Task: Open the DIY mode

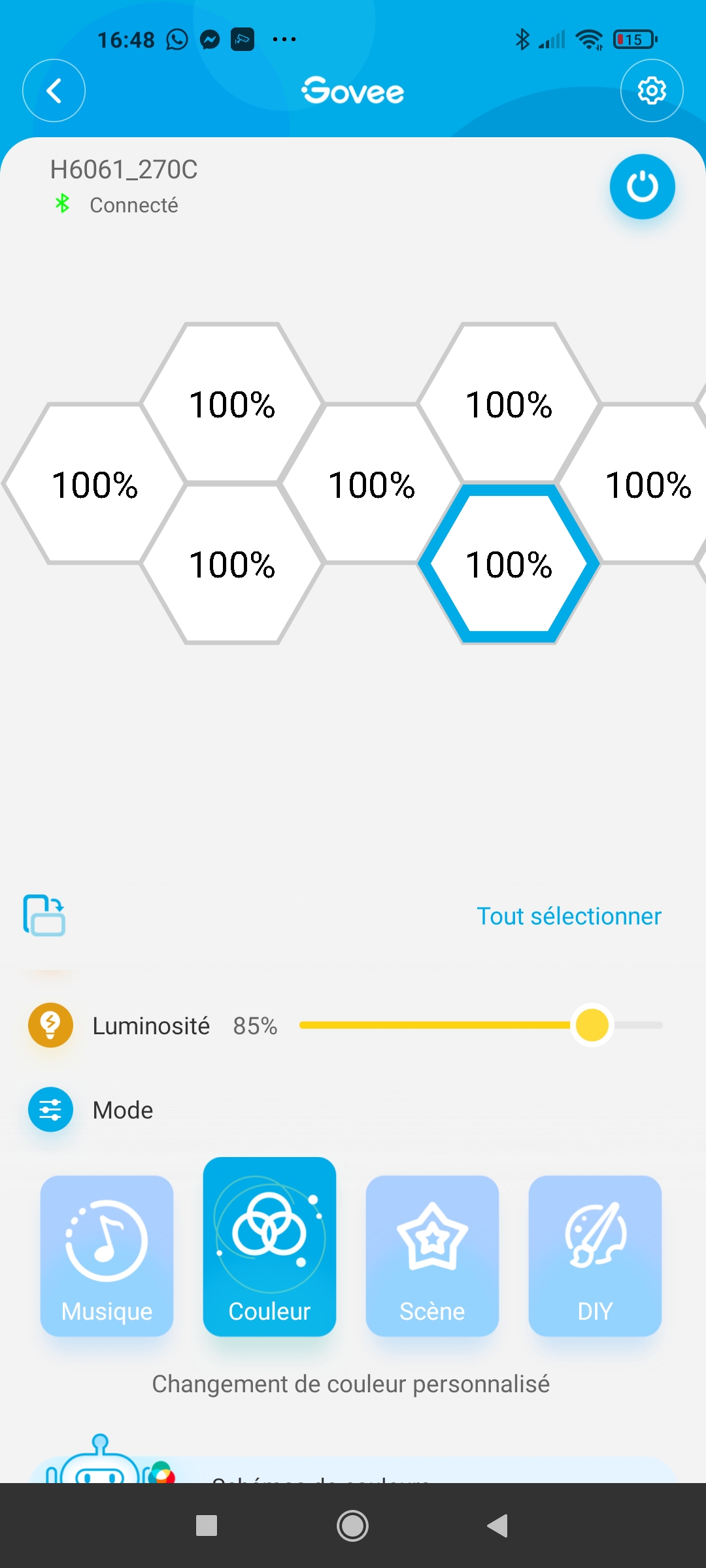Action: 595,1256
